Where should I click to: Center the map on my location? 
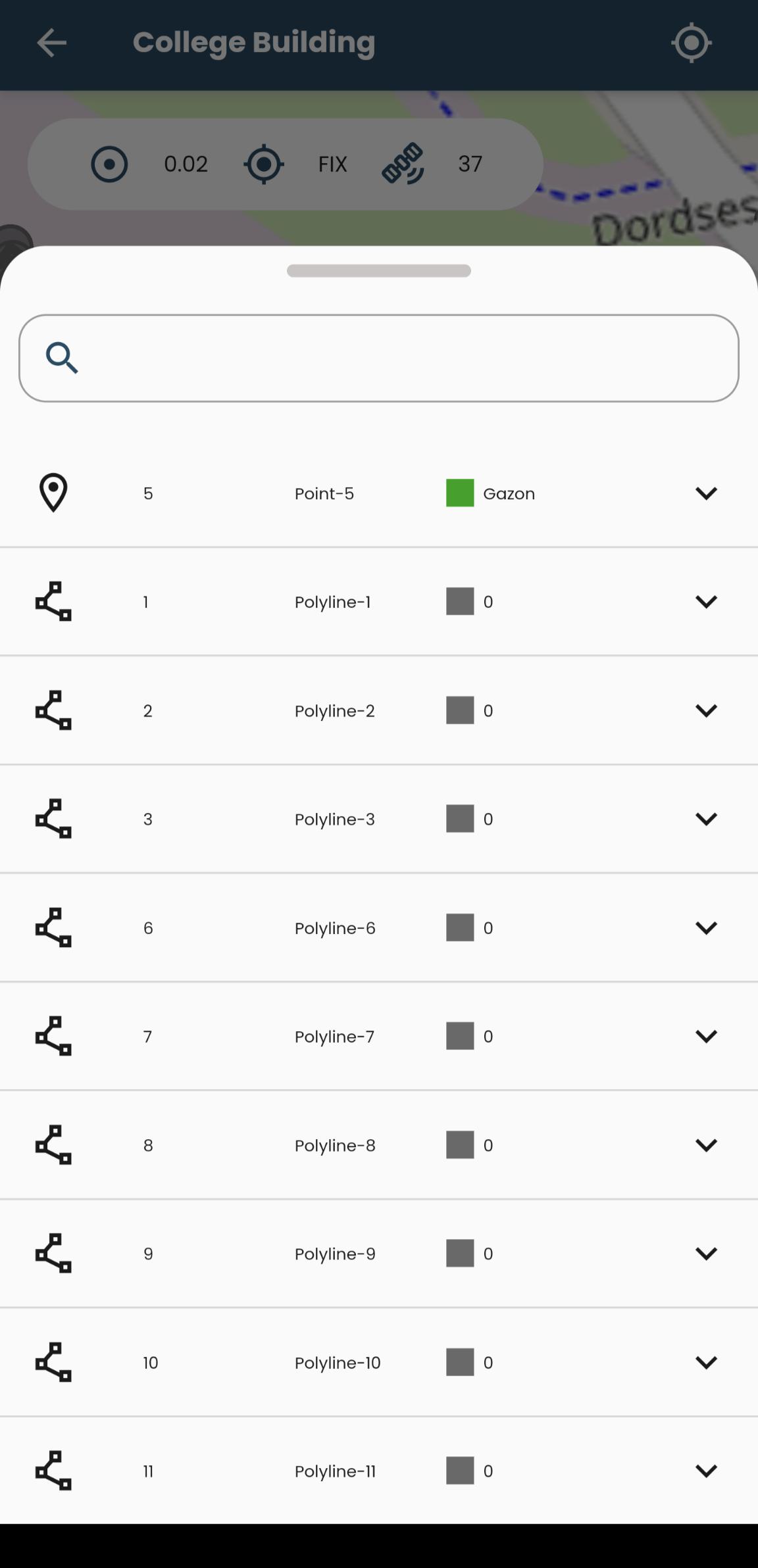pos(692,43)
